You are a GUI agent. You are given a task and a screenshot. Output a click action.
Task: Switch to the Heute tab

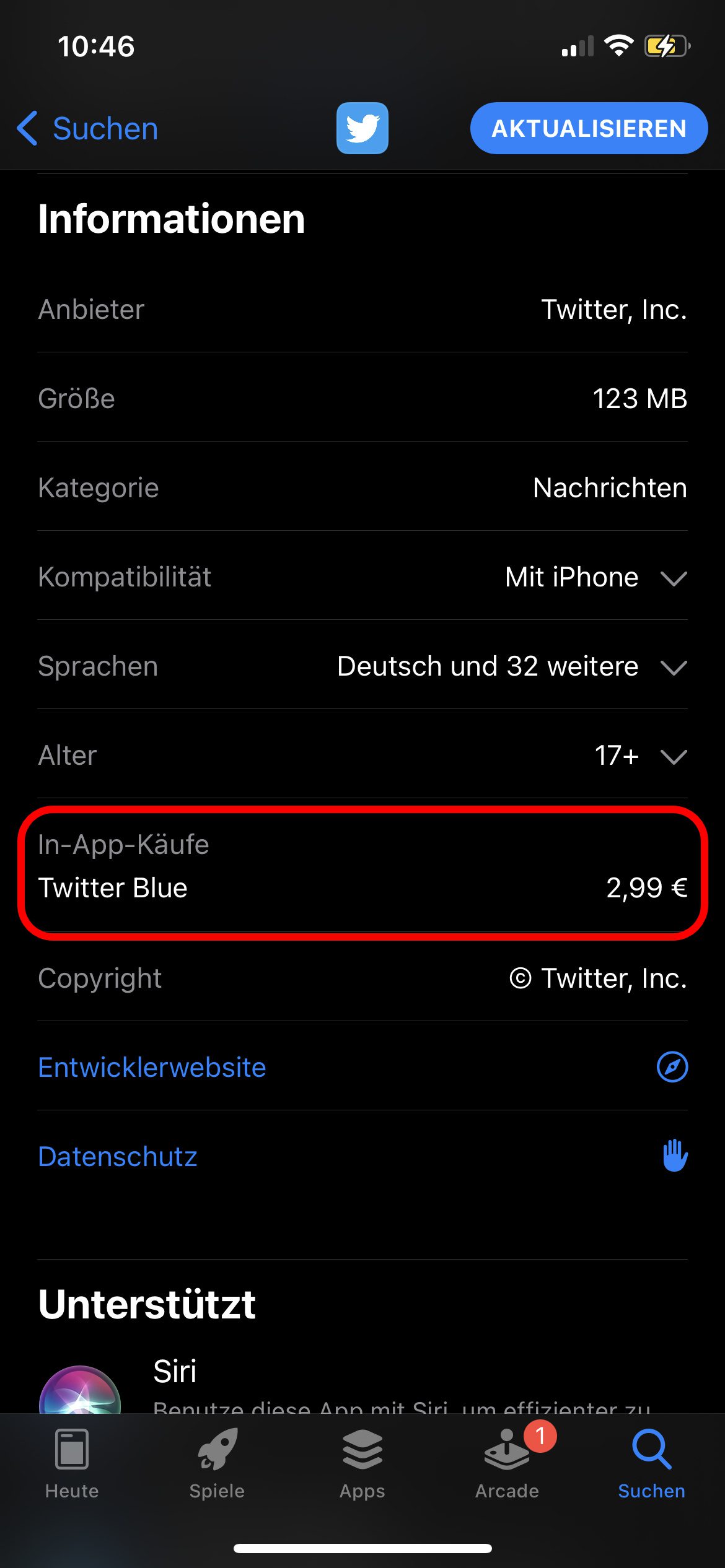tap(72, 1464)
